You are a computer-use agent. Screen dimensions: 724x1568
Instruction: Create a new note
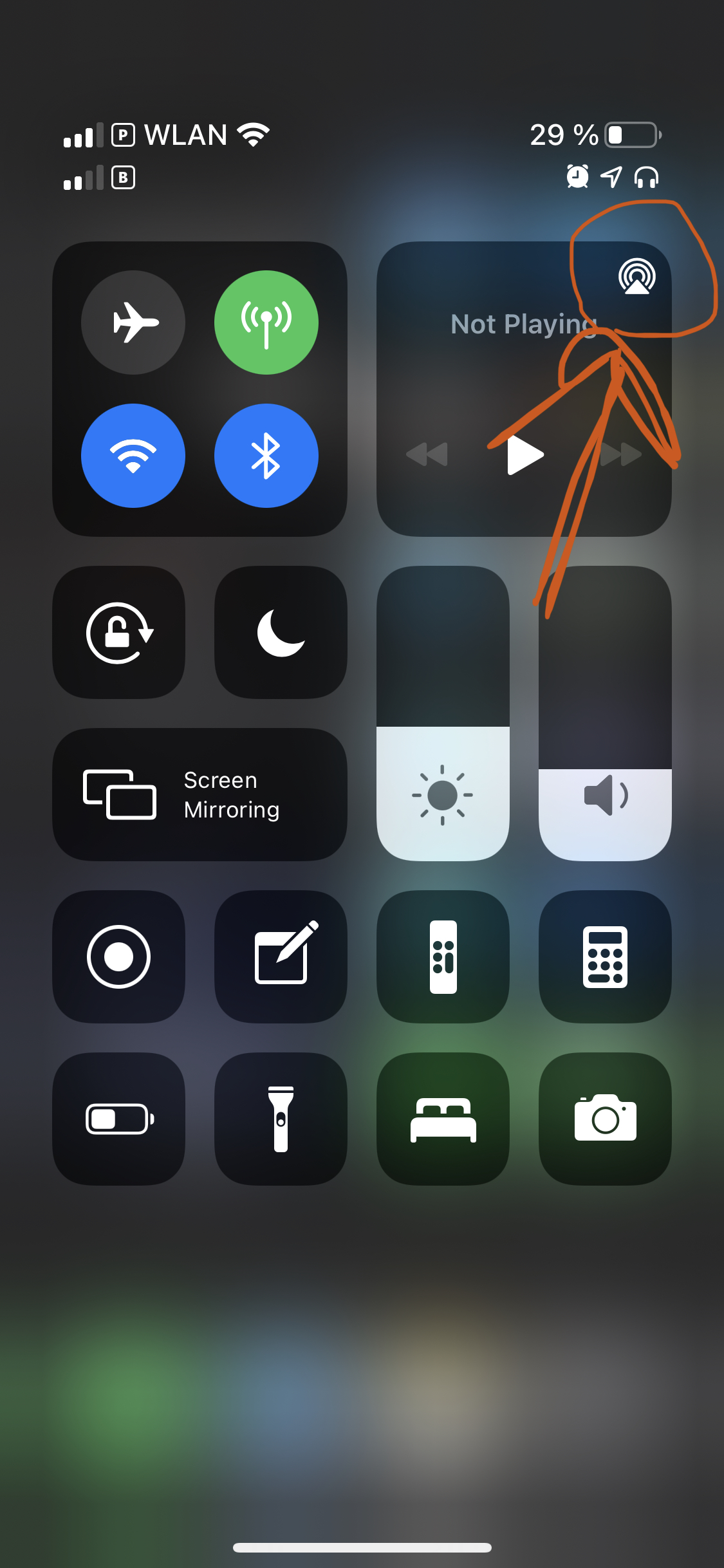281,957
